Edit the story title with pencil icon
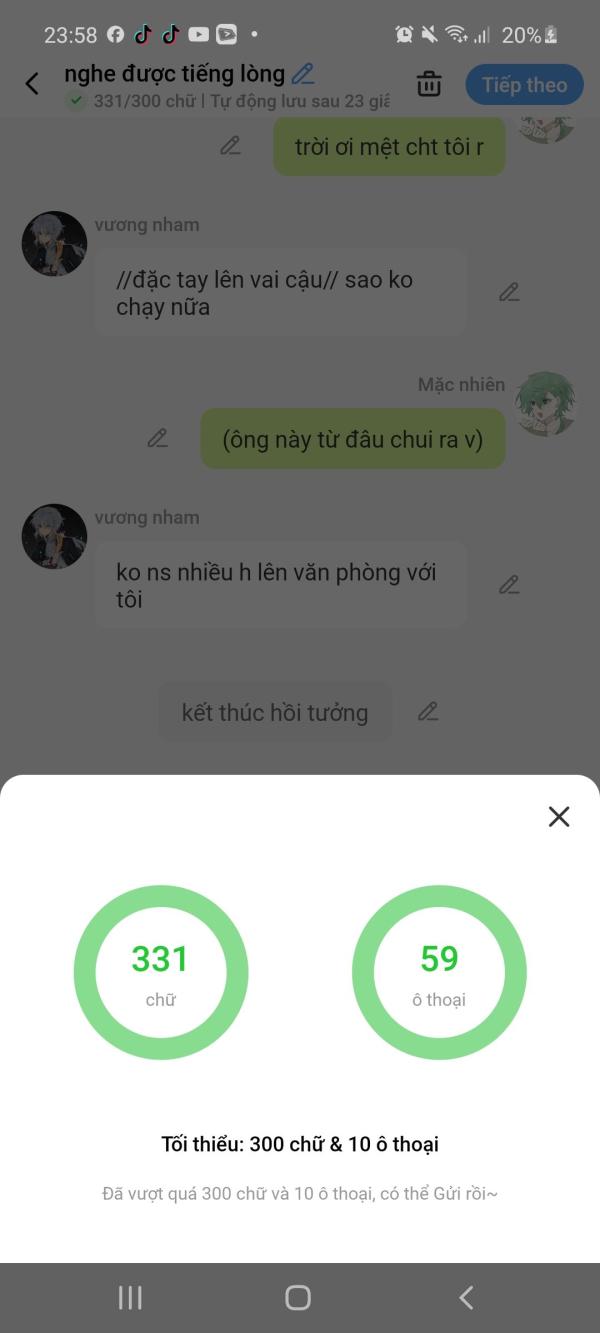The image size is (600, 1333). (302, 74)
